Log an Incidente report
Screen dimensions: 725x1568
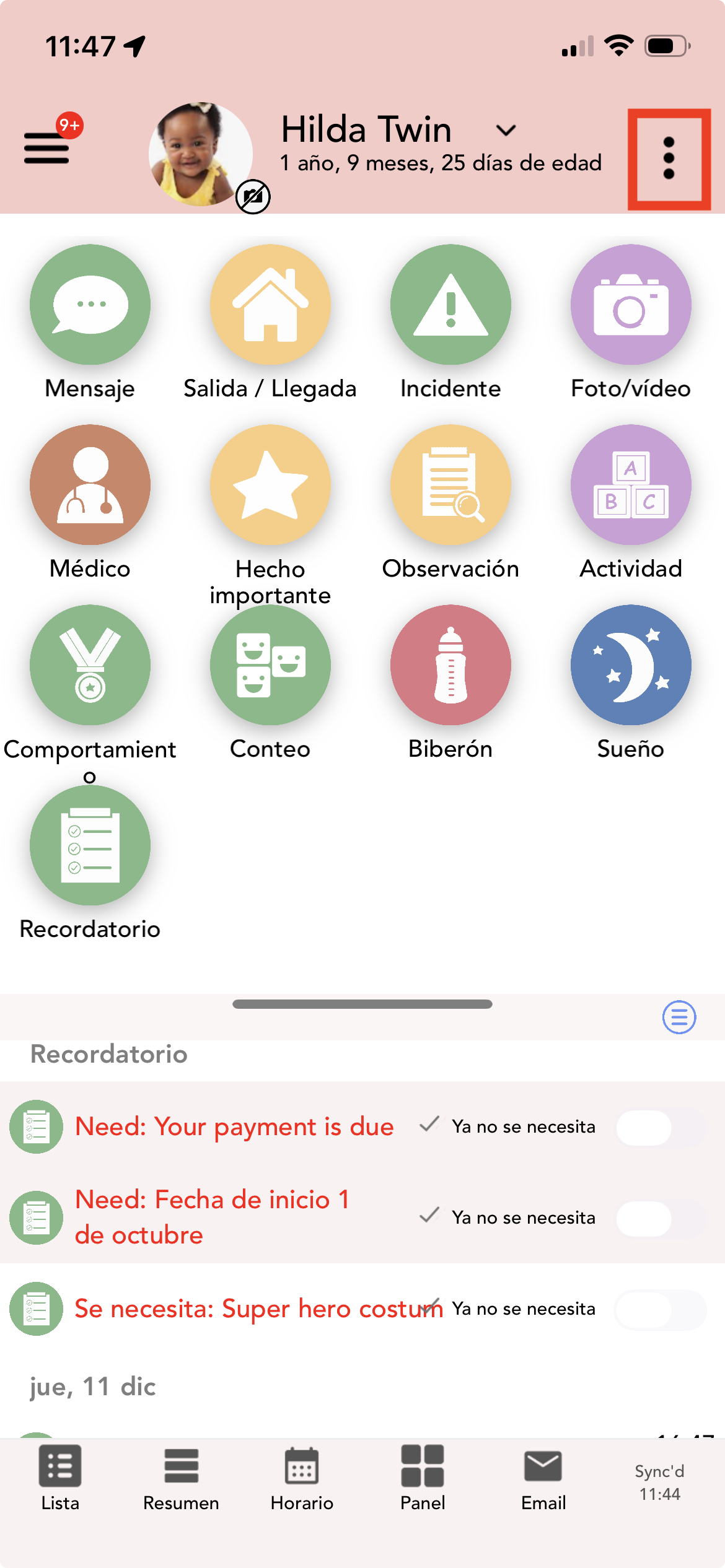(x=450, y=305)
